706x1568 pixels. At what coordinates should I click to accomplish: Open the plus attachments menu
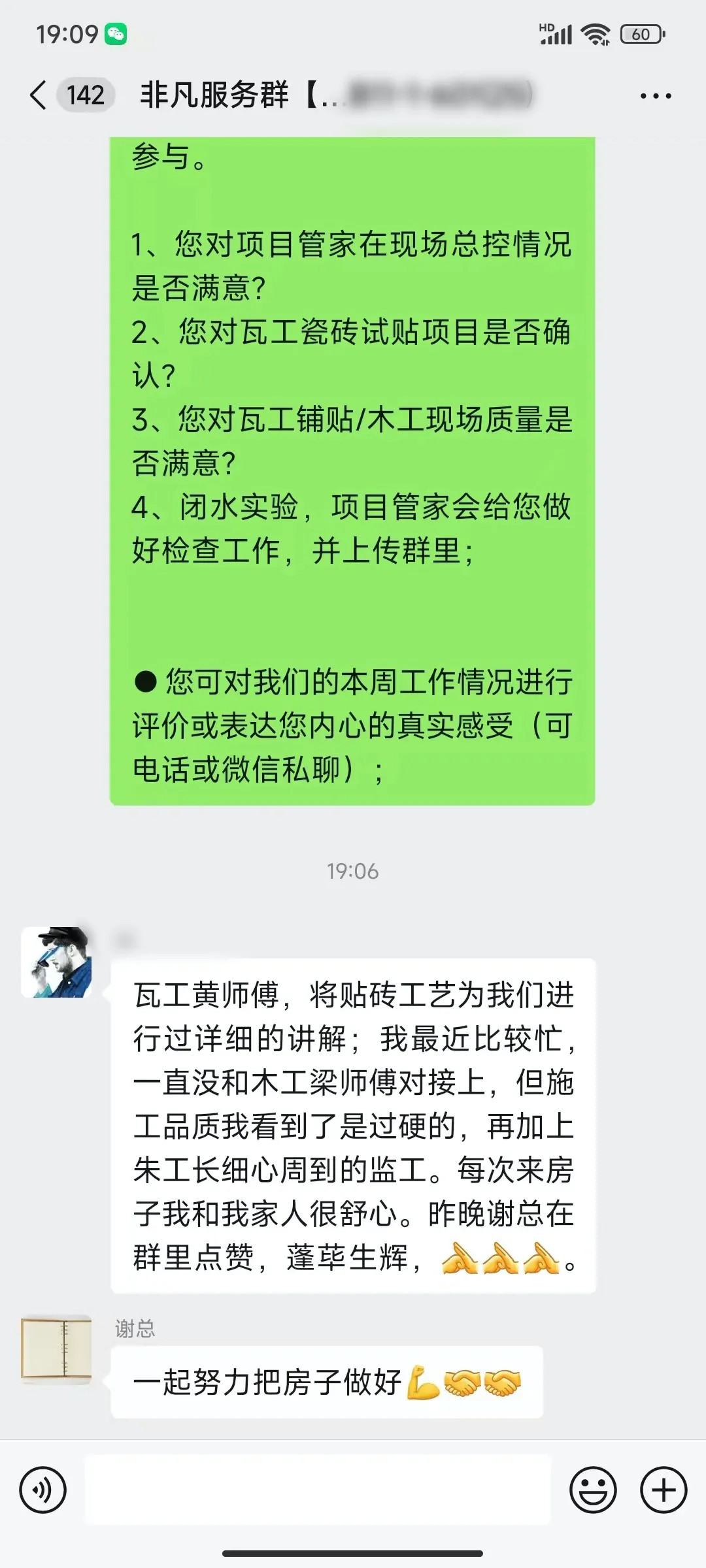[x=664, y=1490]
